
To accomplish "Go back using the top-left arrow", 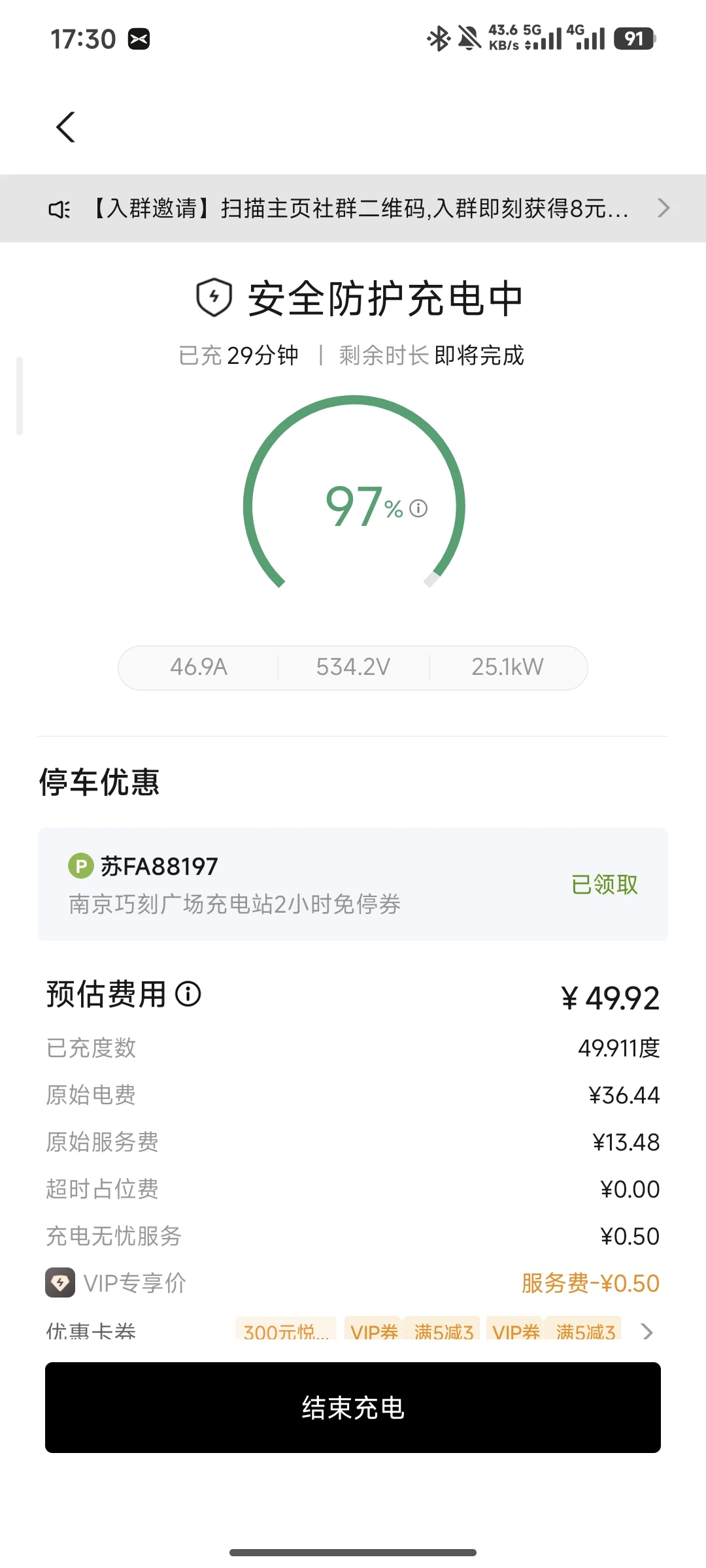I will pos(65,127).
